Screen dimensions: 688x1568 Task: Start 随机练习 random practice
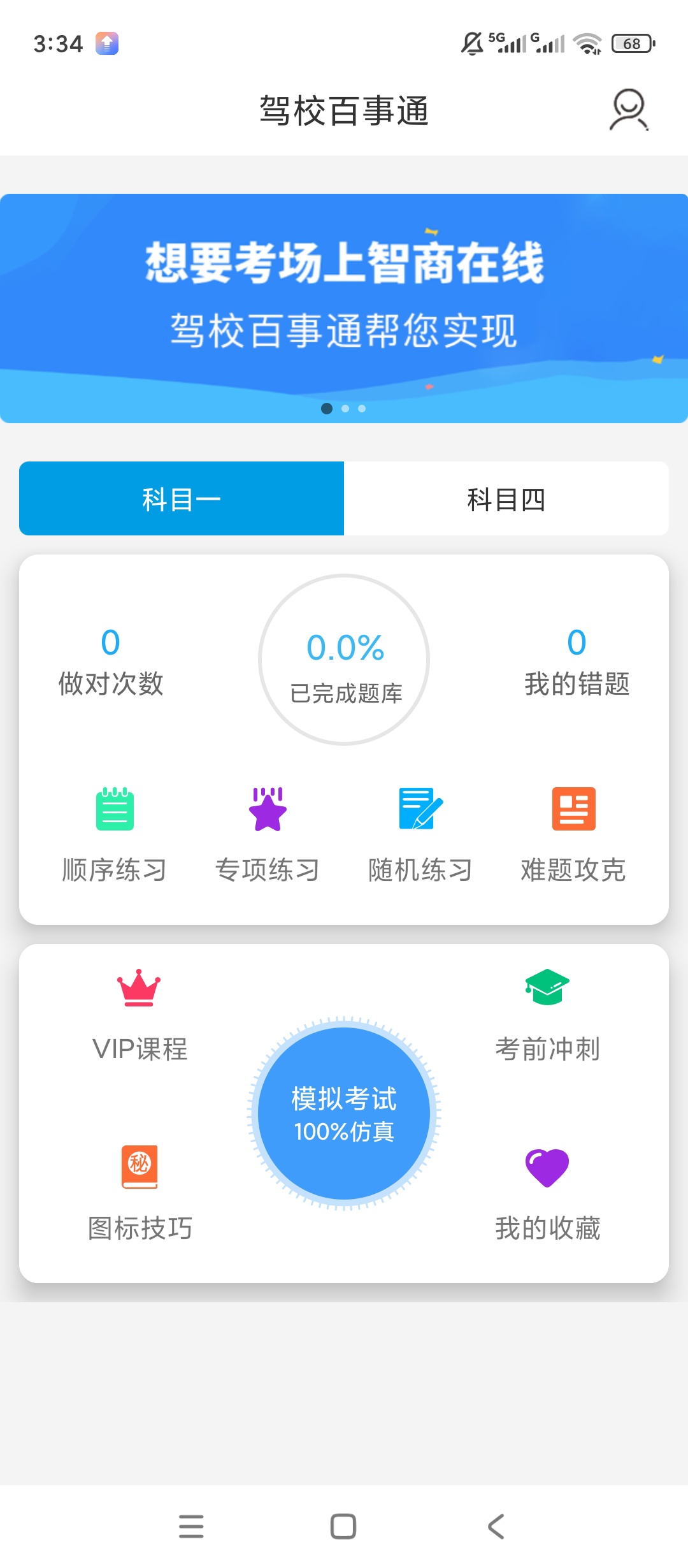(x=420, y=835)
